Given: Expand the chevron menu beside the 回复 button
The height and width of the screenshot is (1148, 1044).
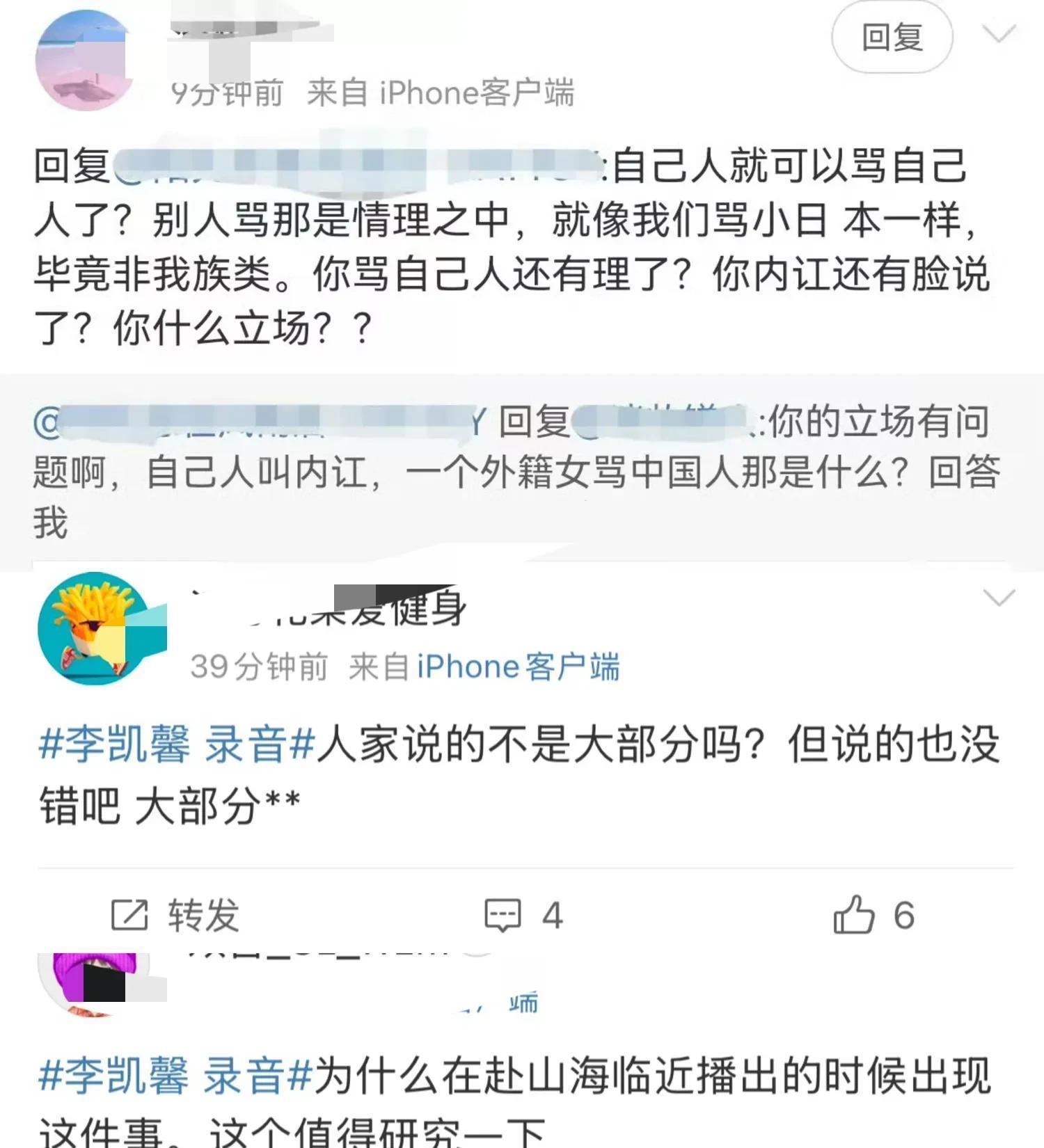Looking at the screenshot, I should [999, 33].
